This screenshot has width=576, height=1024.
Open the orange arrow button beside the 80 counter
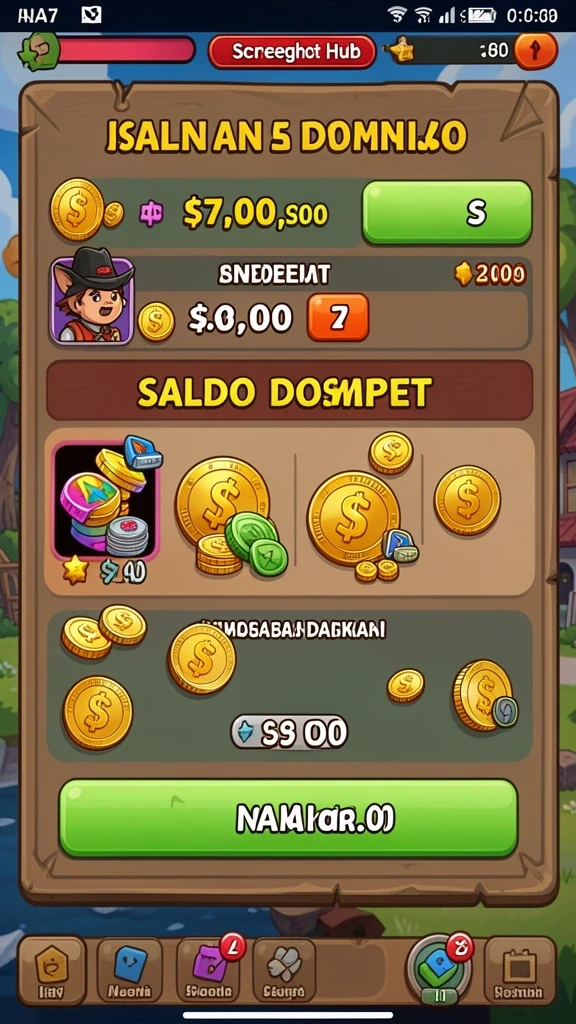(x=536, y=51)
